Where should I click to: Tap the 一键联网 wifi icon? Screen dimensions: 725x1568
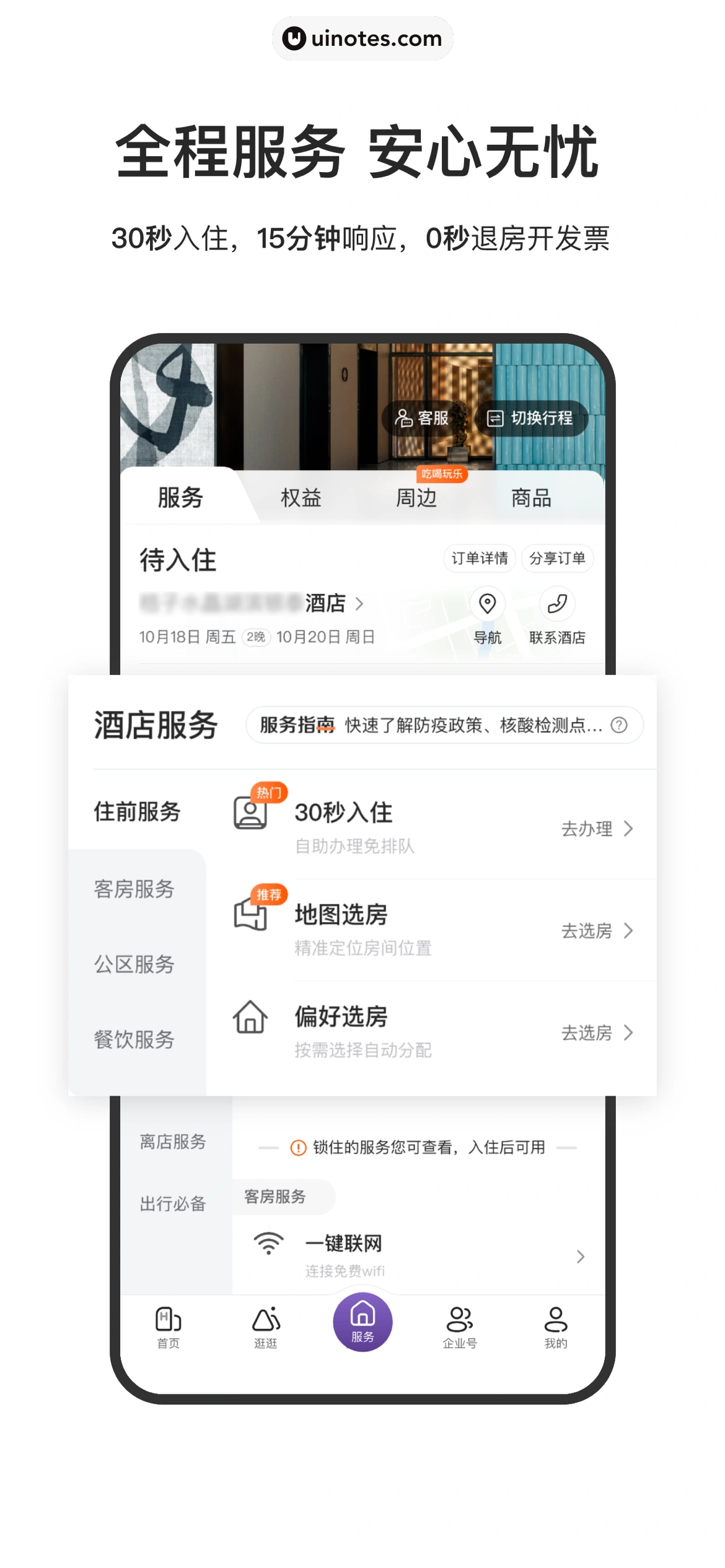coord(268,1242)
